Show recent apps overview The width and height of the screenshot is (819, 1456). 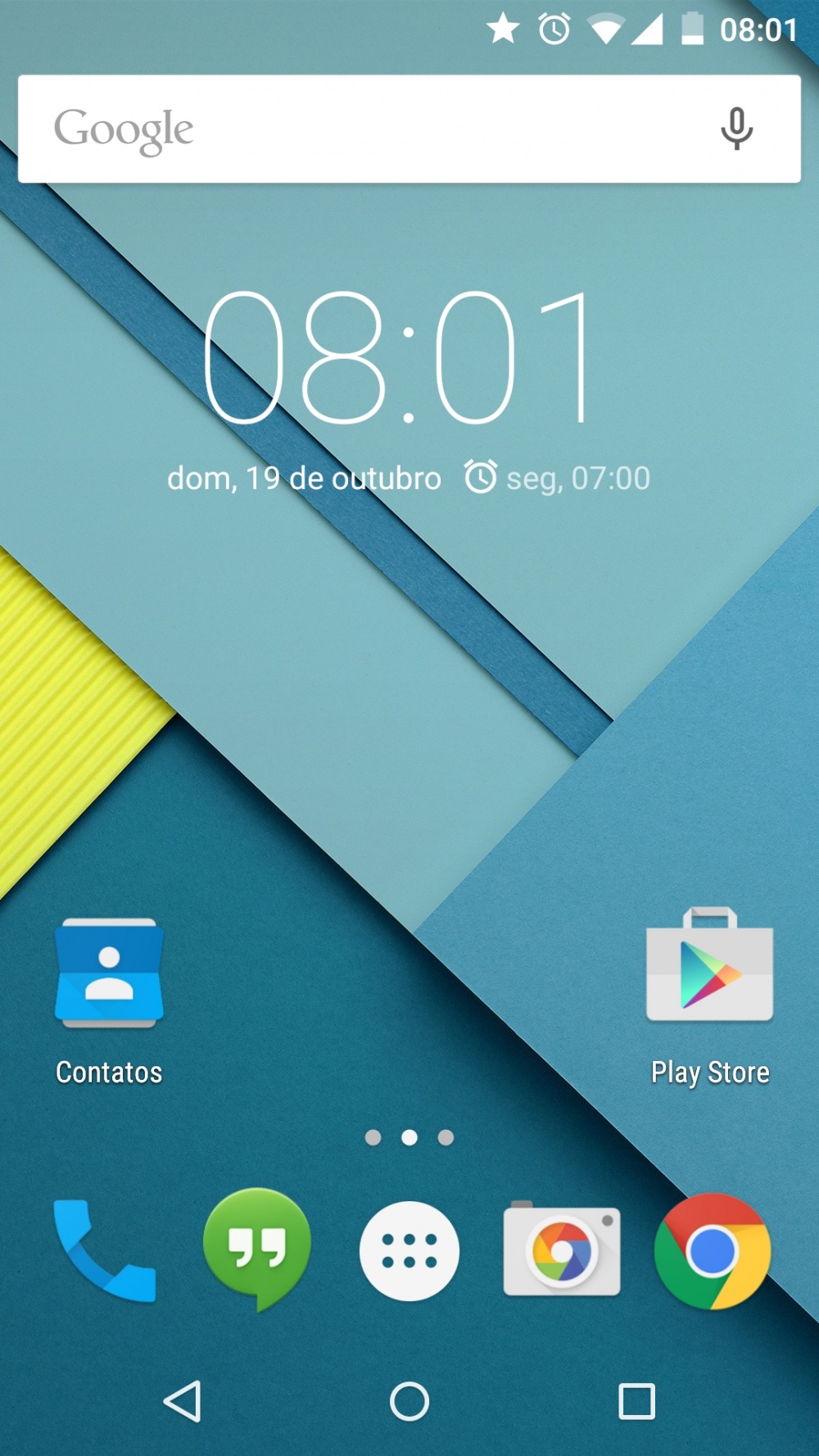[636, 1401]
